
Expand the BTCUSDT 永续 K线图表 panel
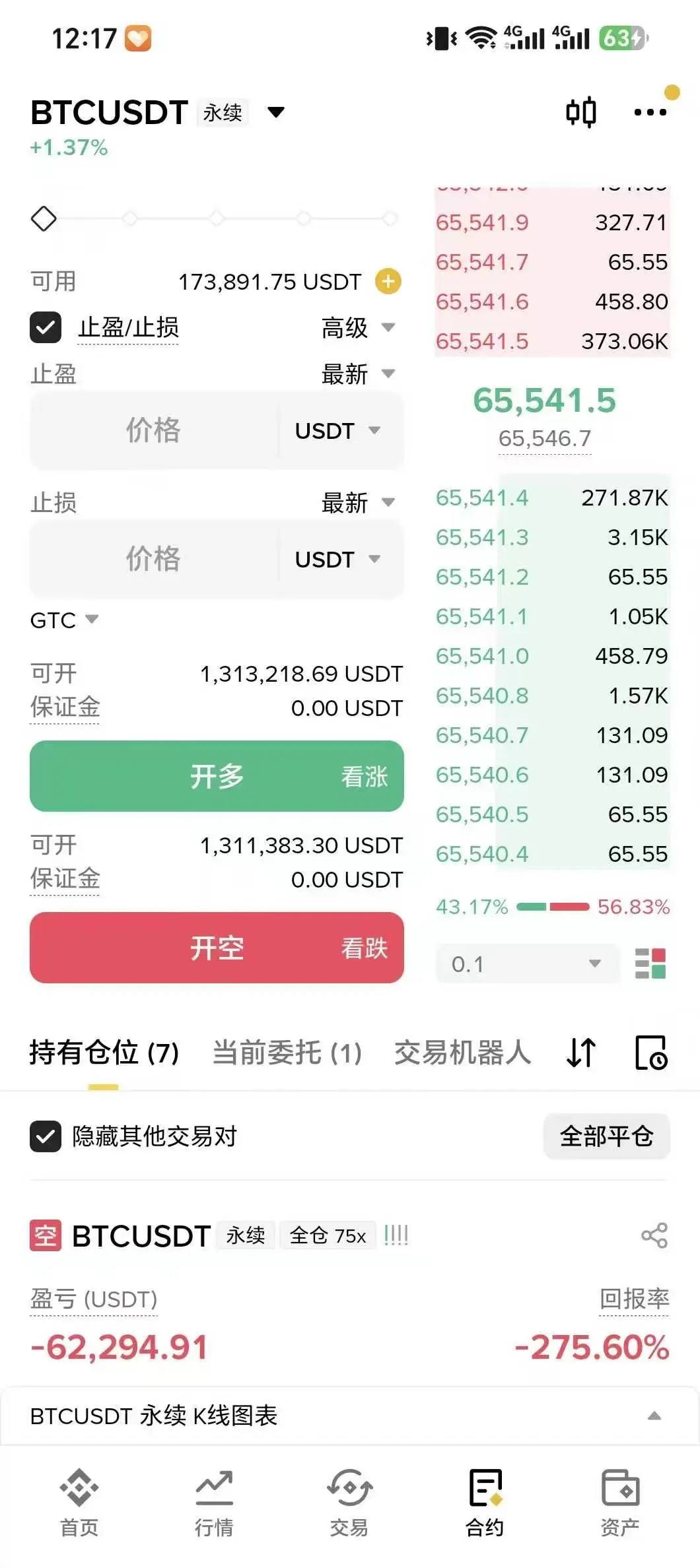tap(349, 1416)
